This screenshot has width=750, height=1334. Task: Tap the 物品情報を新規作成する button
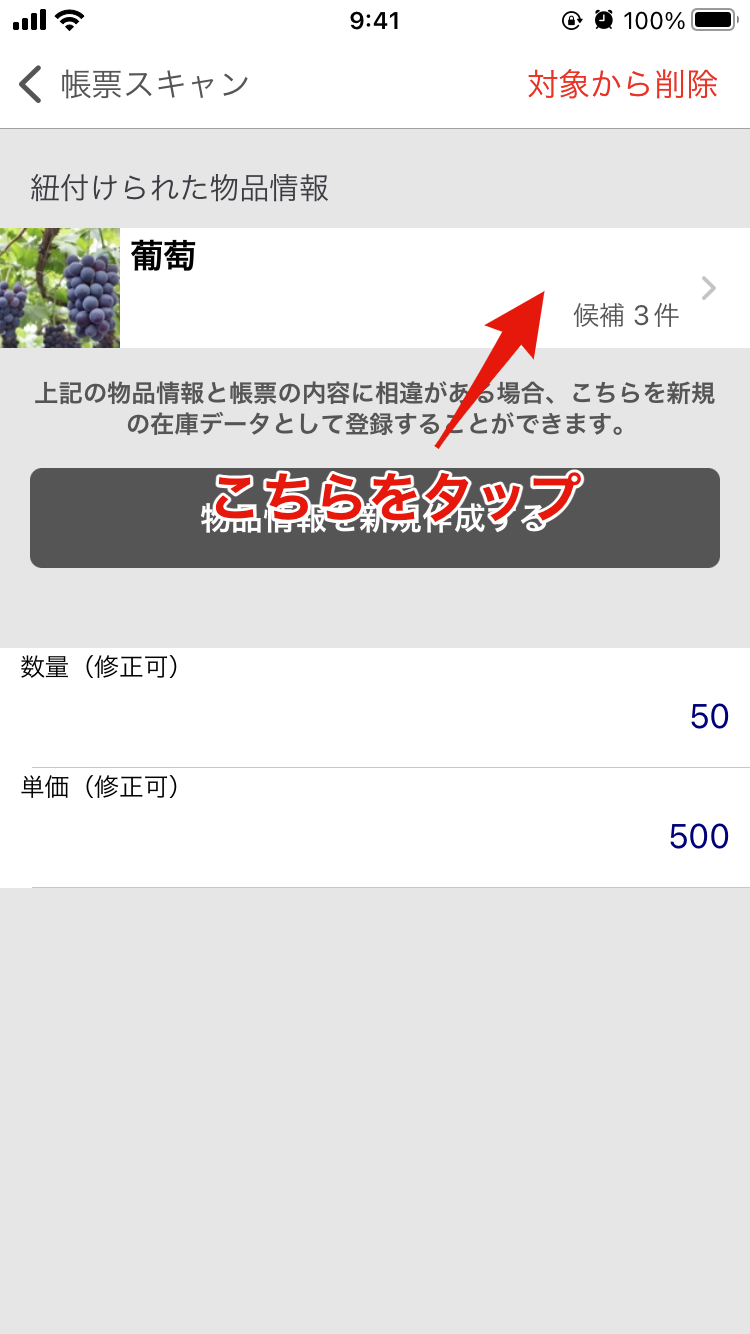pos(374,518)
